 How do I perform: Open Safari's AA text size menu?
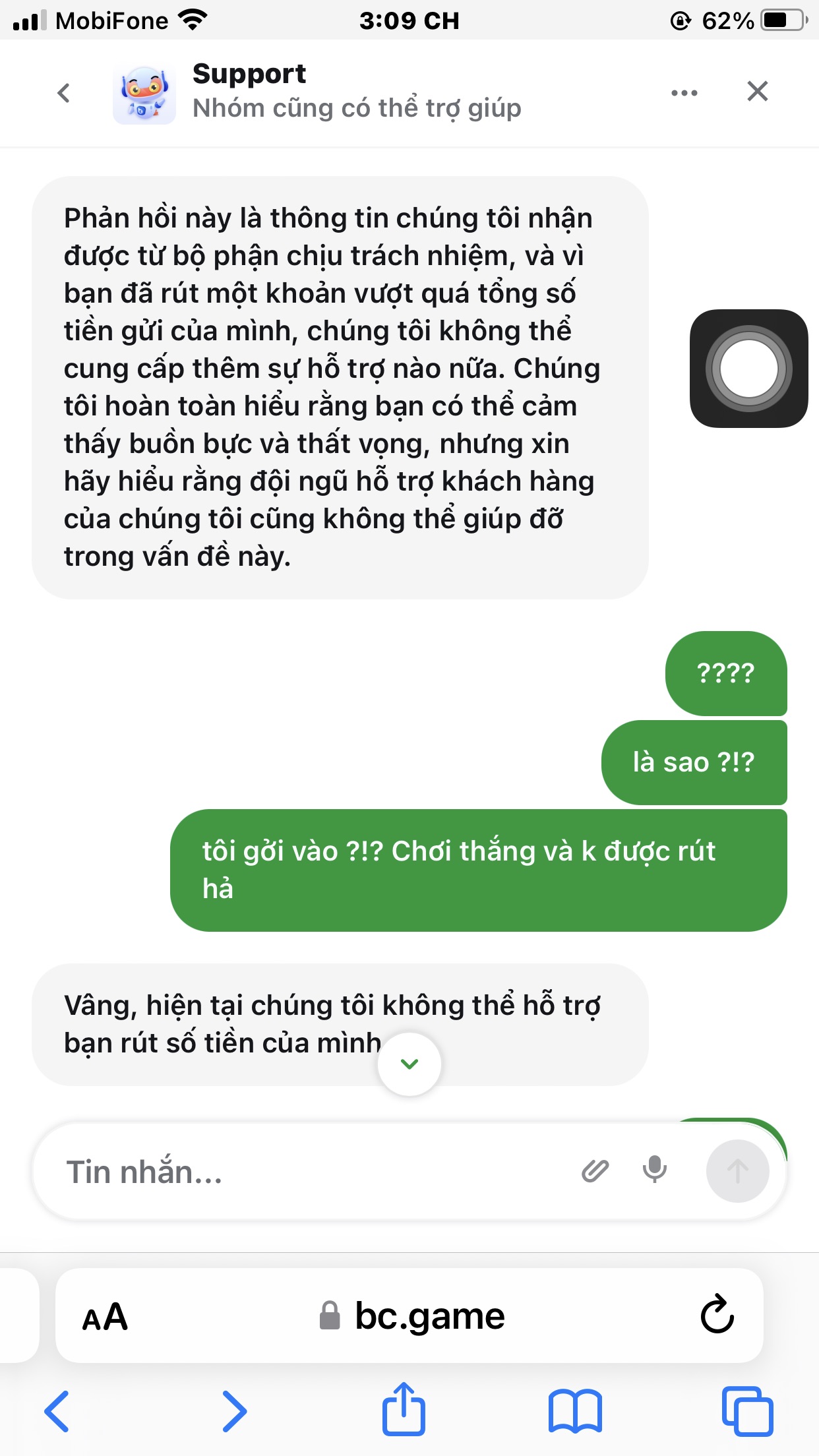point(105,1317)
